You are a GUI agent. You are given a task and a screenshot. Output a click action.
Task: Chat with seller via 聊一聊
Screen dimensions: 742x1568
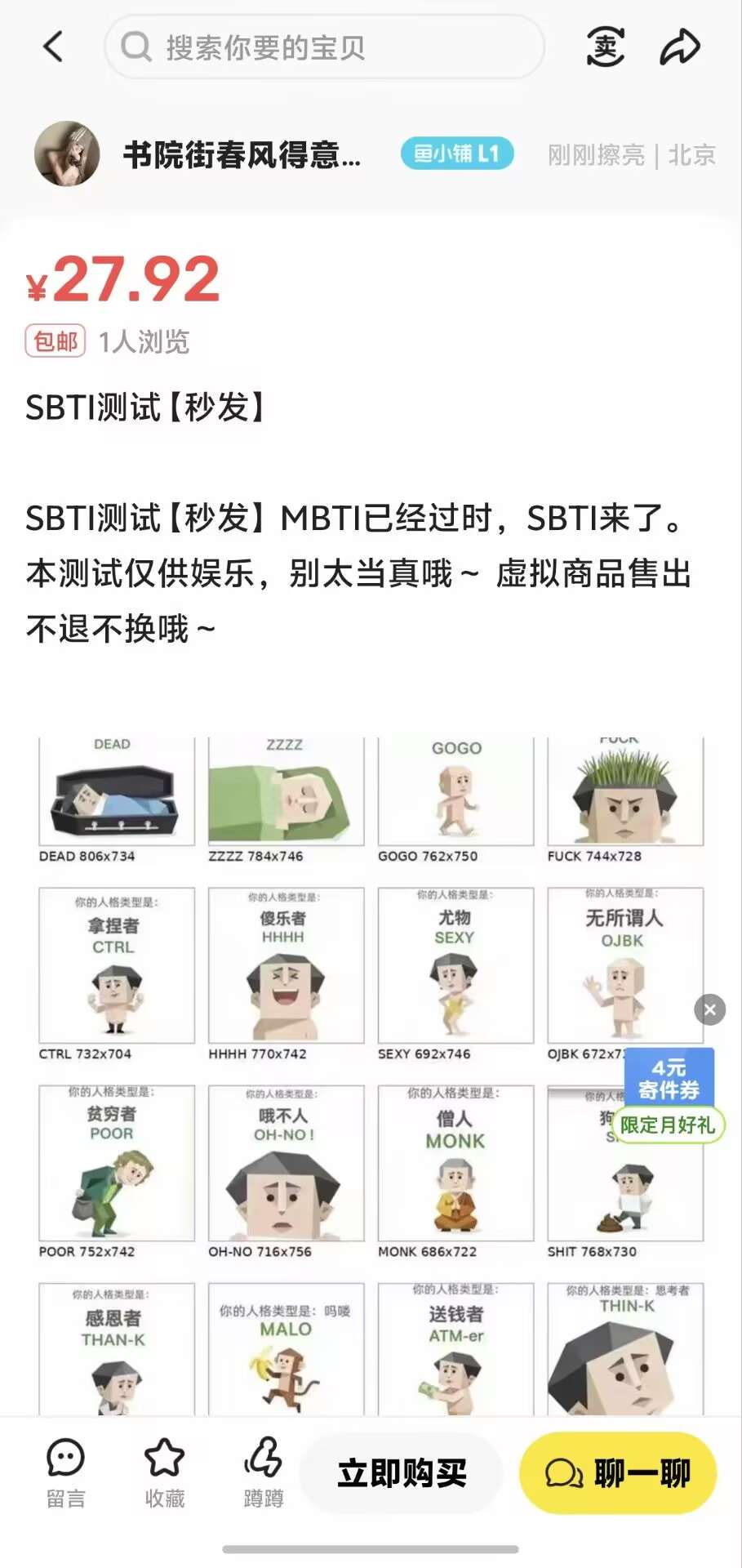point(618,1473)
